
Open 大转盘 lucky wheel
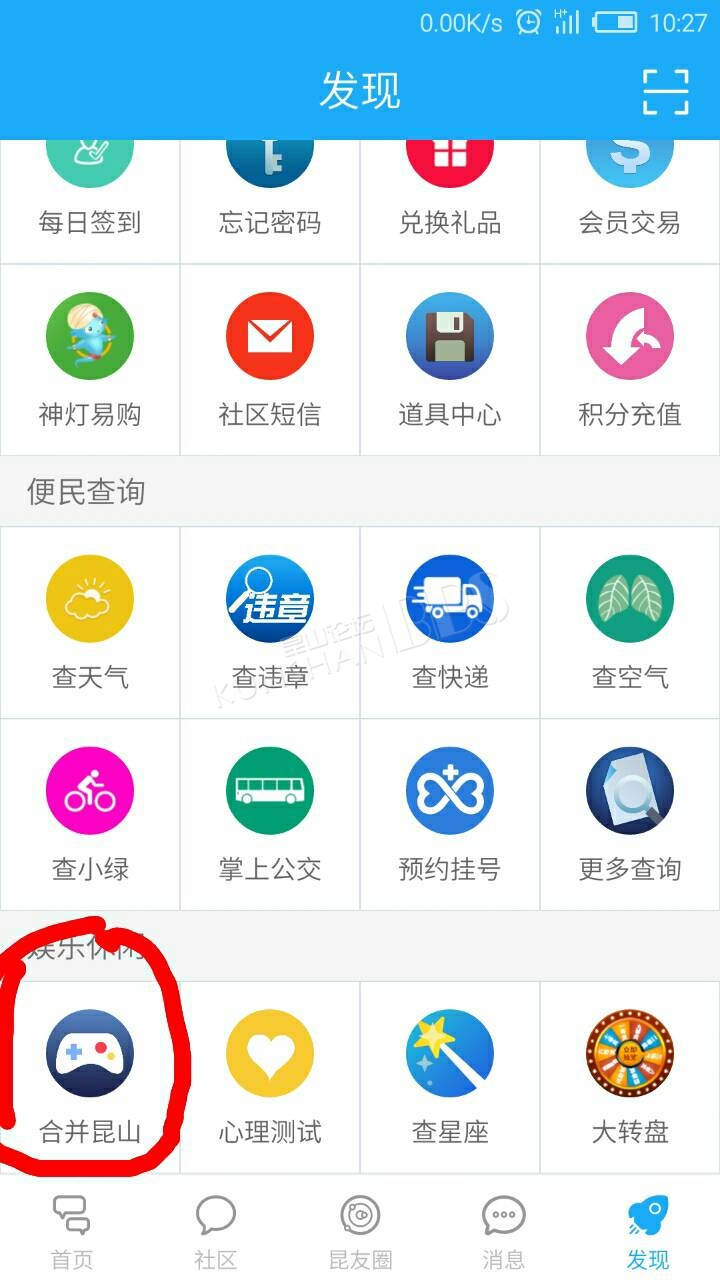tap(630, 1077)
